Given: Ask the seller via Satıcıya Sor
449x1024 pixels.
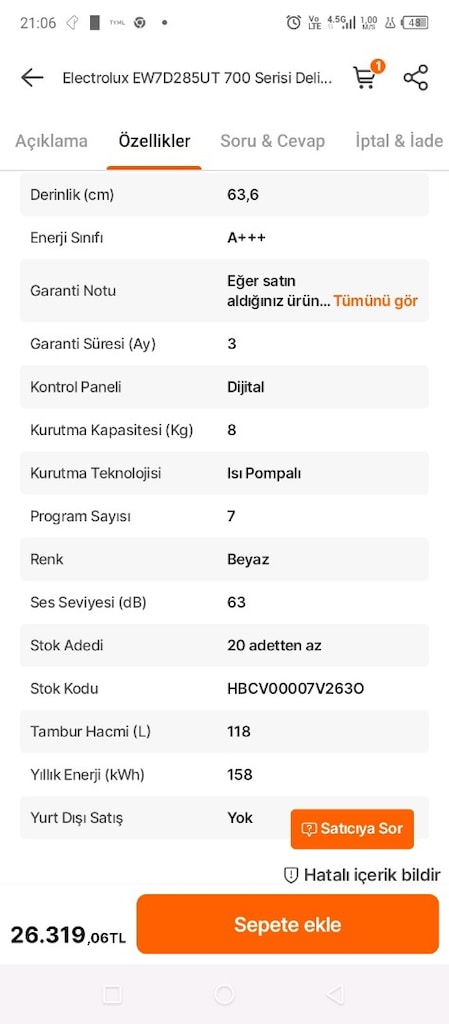Looking at the screenshot, I should (352, 829).
